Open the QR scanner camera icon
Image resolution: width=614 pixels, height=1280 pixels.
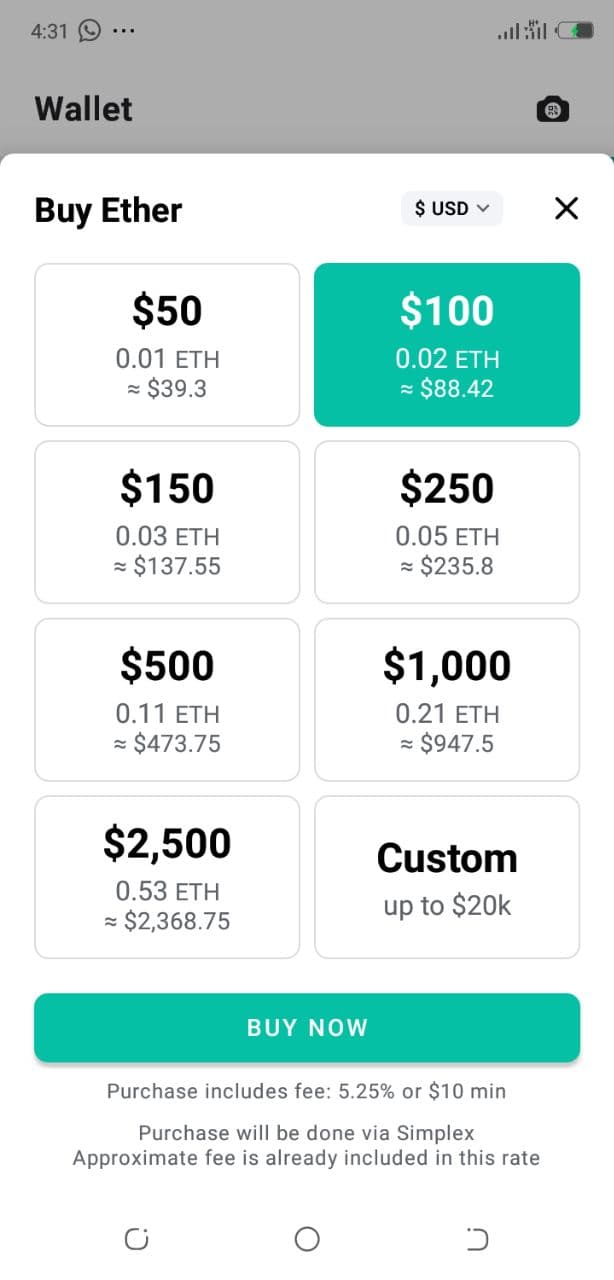point(553,109)
